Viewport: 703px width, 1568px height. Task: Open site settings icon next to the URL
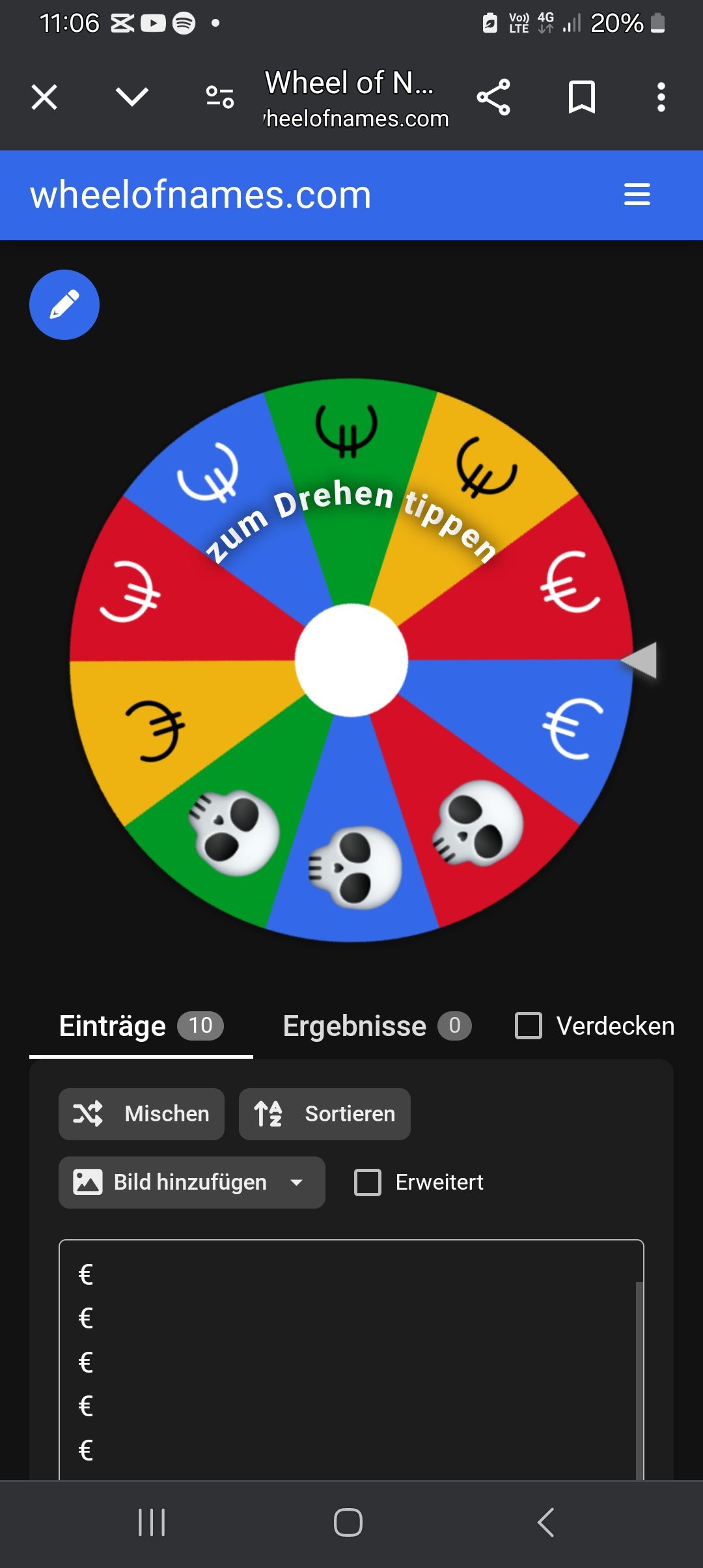pyautogui.click(x=220, y=98)
